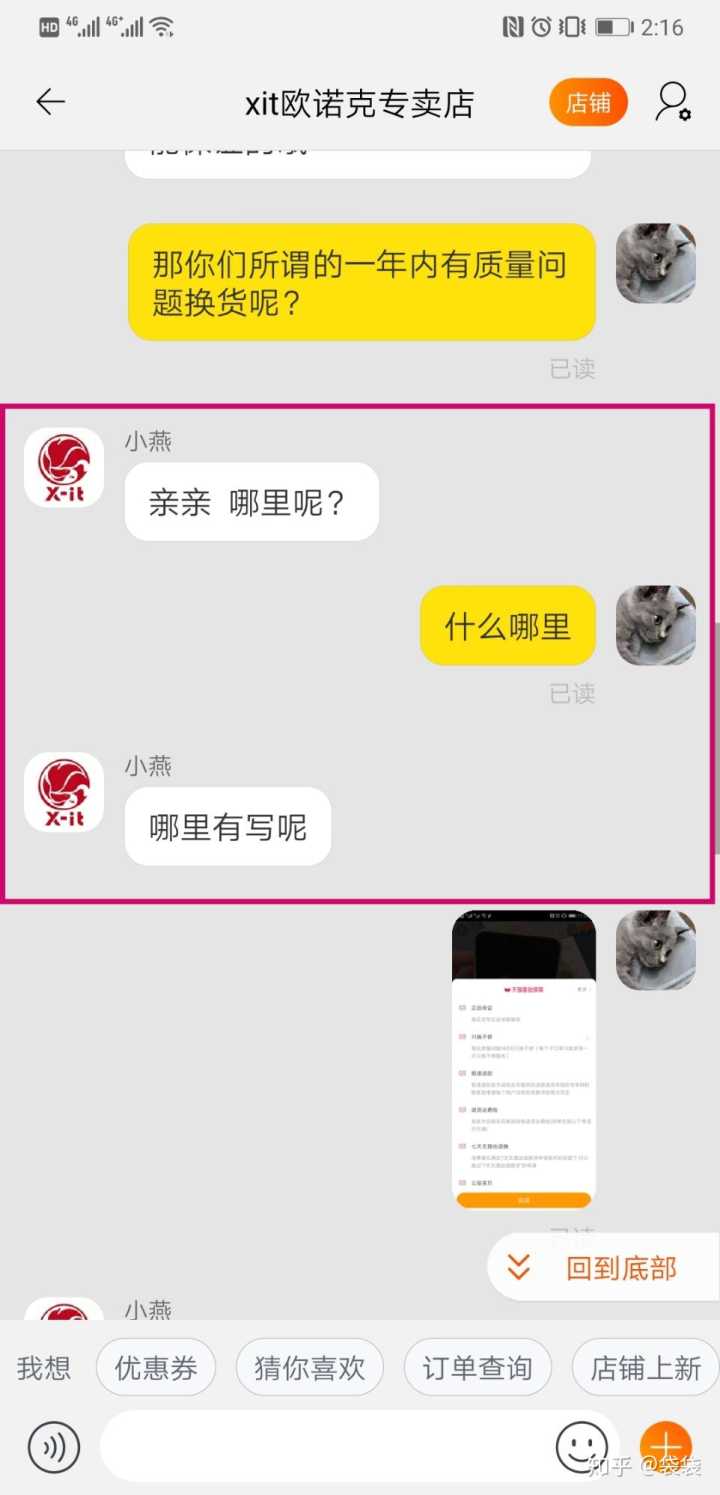Select the 猜你喜欢 chip
Image resolution: width=720 pixels, height=1495 pixels.
(309, 1368)
